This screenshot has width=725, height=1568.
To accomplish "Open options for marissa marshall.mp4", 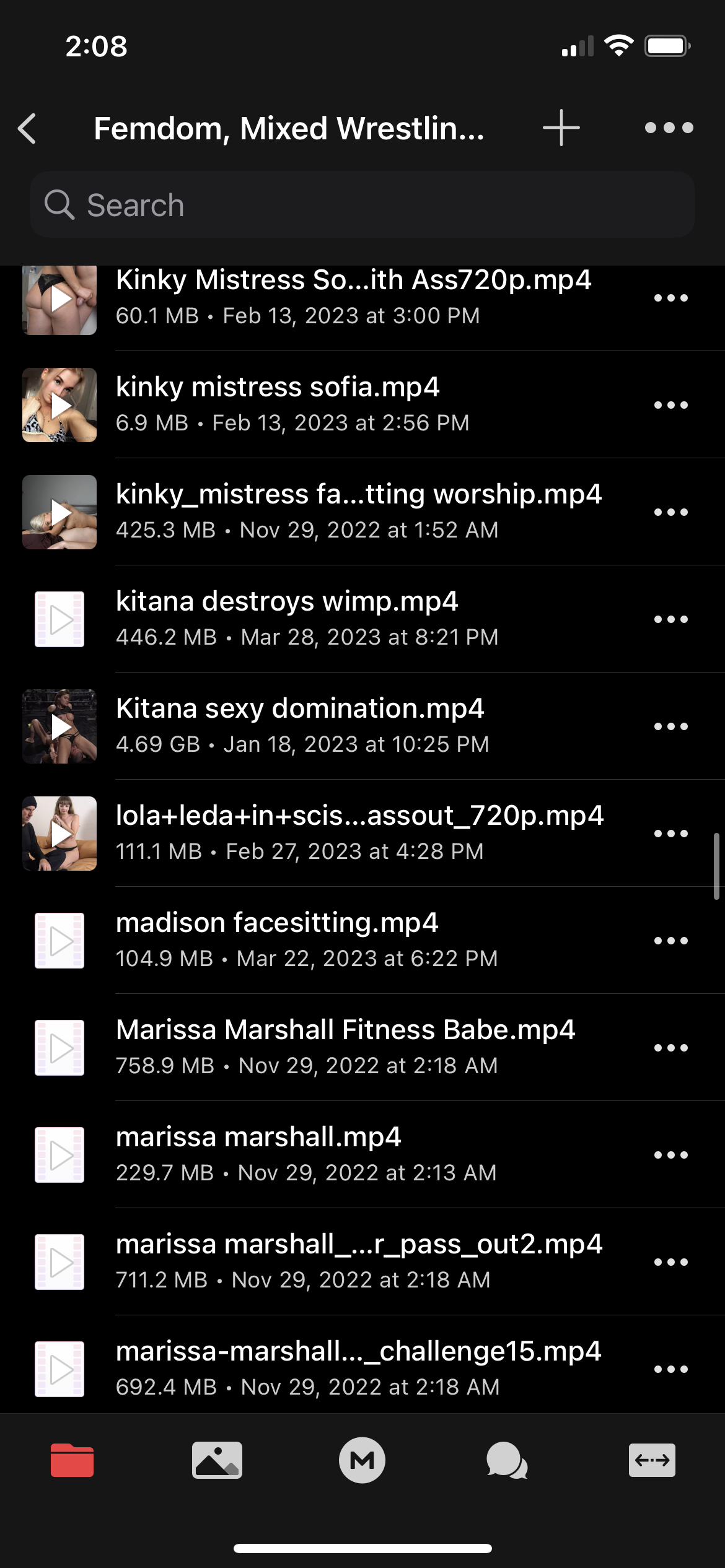I will (x=671, y=1155).
